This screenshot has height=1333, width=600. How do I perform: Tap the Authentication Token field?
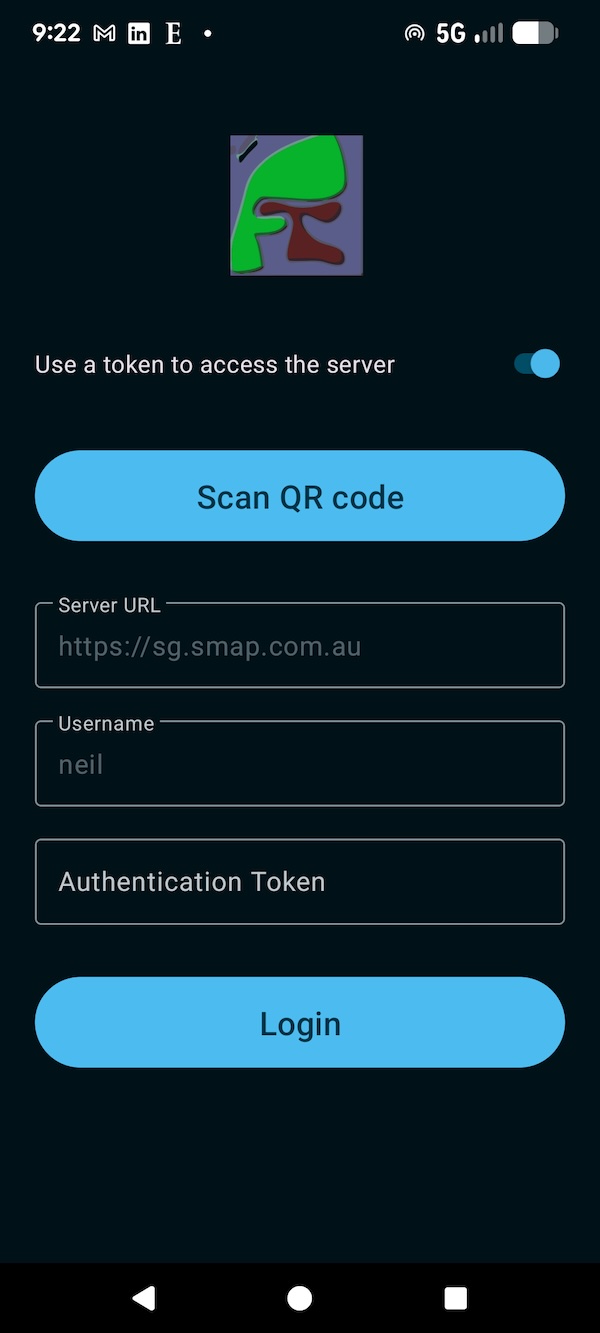(300, 882)
